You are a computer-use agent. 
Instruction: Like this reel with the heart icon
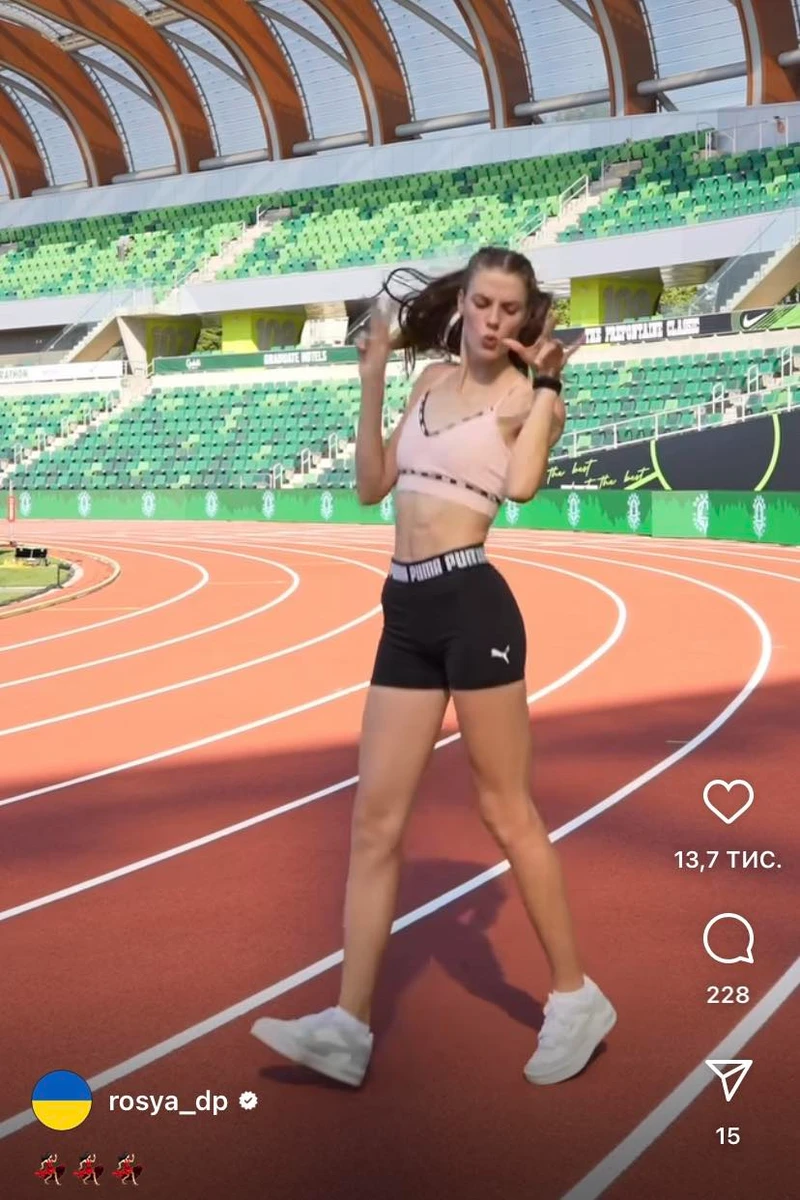click(x=728, y=801)
